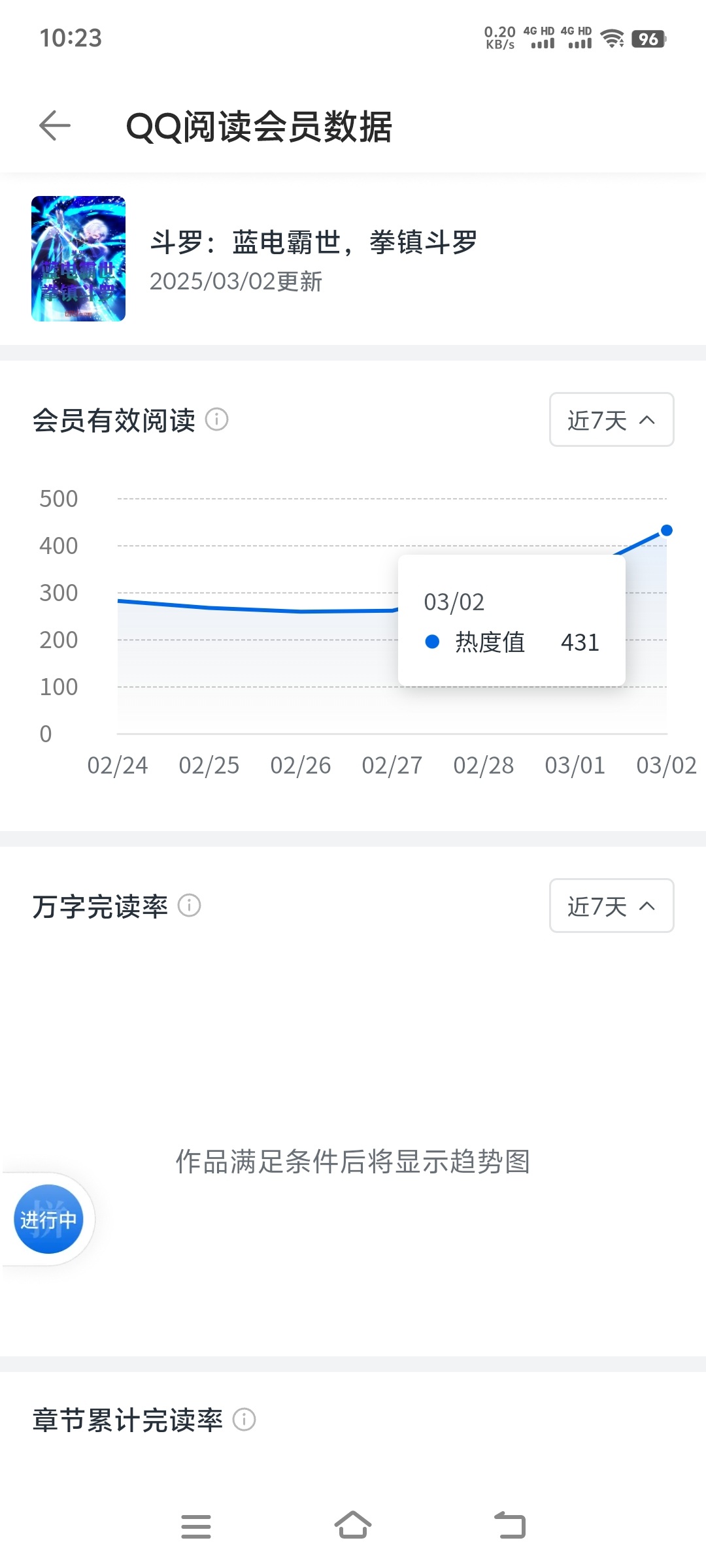Go to the system home screen
Screen dimensions: 706x1568
[x=353, y=1526]
